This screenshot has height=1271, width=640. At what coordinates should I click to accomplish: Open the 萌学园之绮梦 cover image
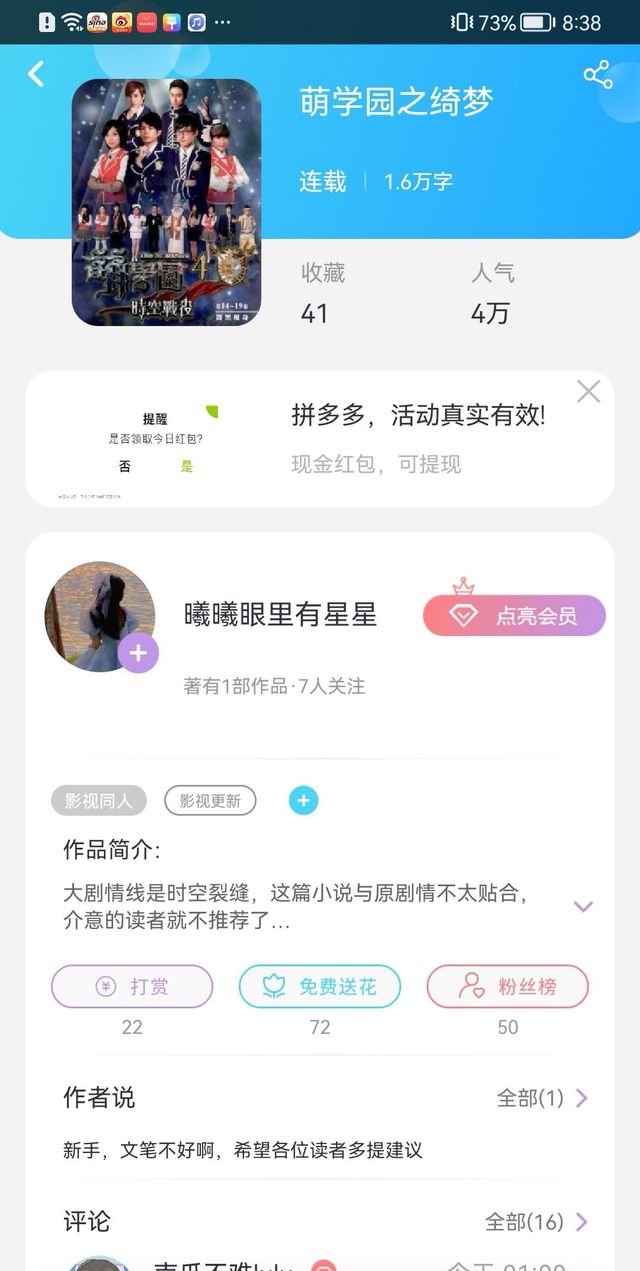[166, 202]
